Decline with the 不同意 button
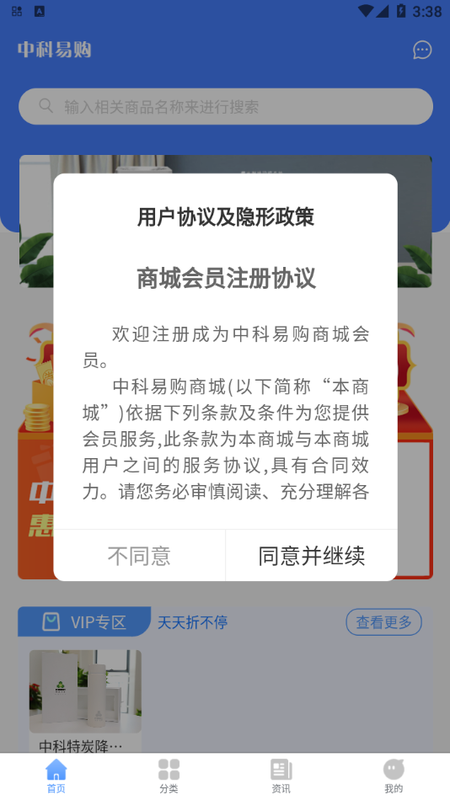450x800 pixels. [139, 555]
